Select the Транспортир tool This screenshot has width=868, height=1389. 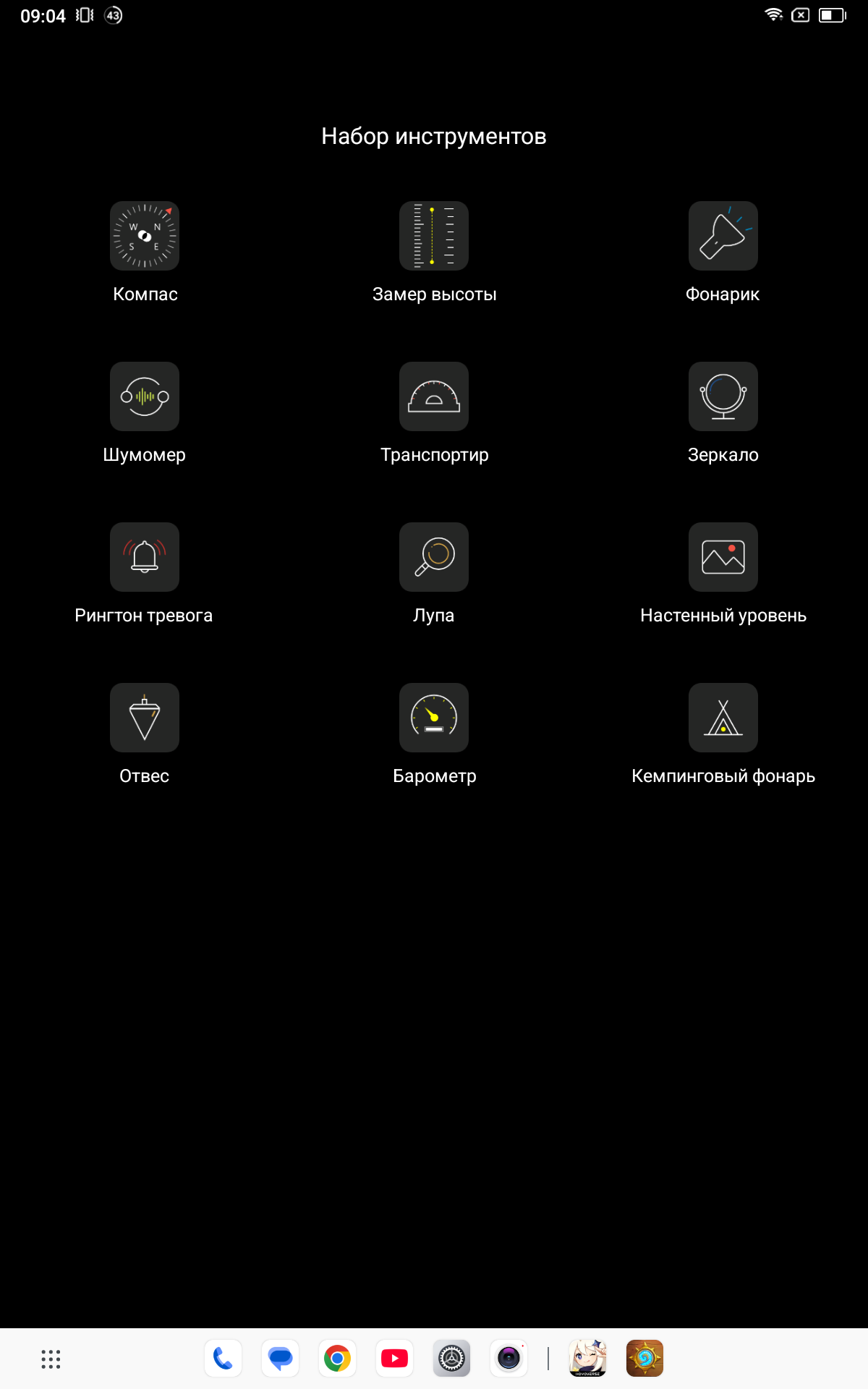coord(434,396)
